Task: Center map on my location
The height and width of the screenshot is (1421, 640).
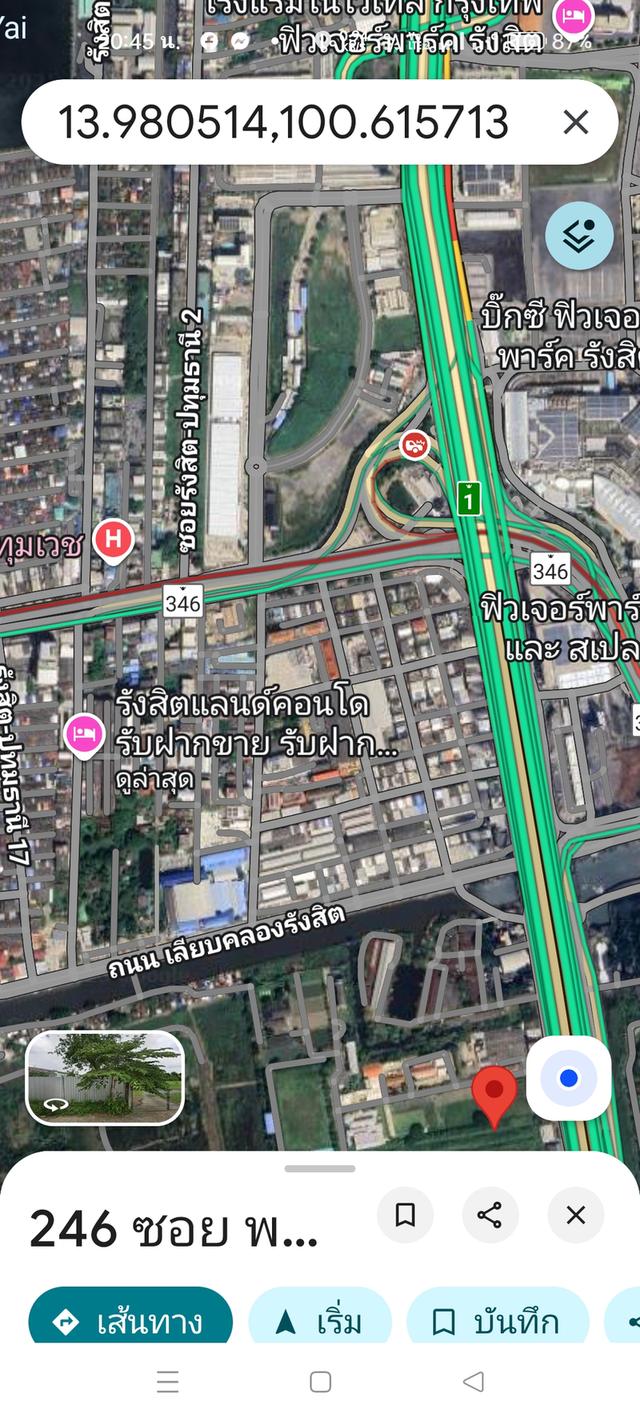Action: pyautogui.click(x=569, y=1078)
